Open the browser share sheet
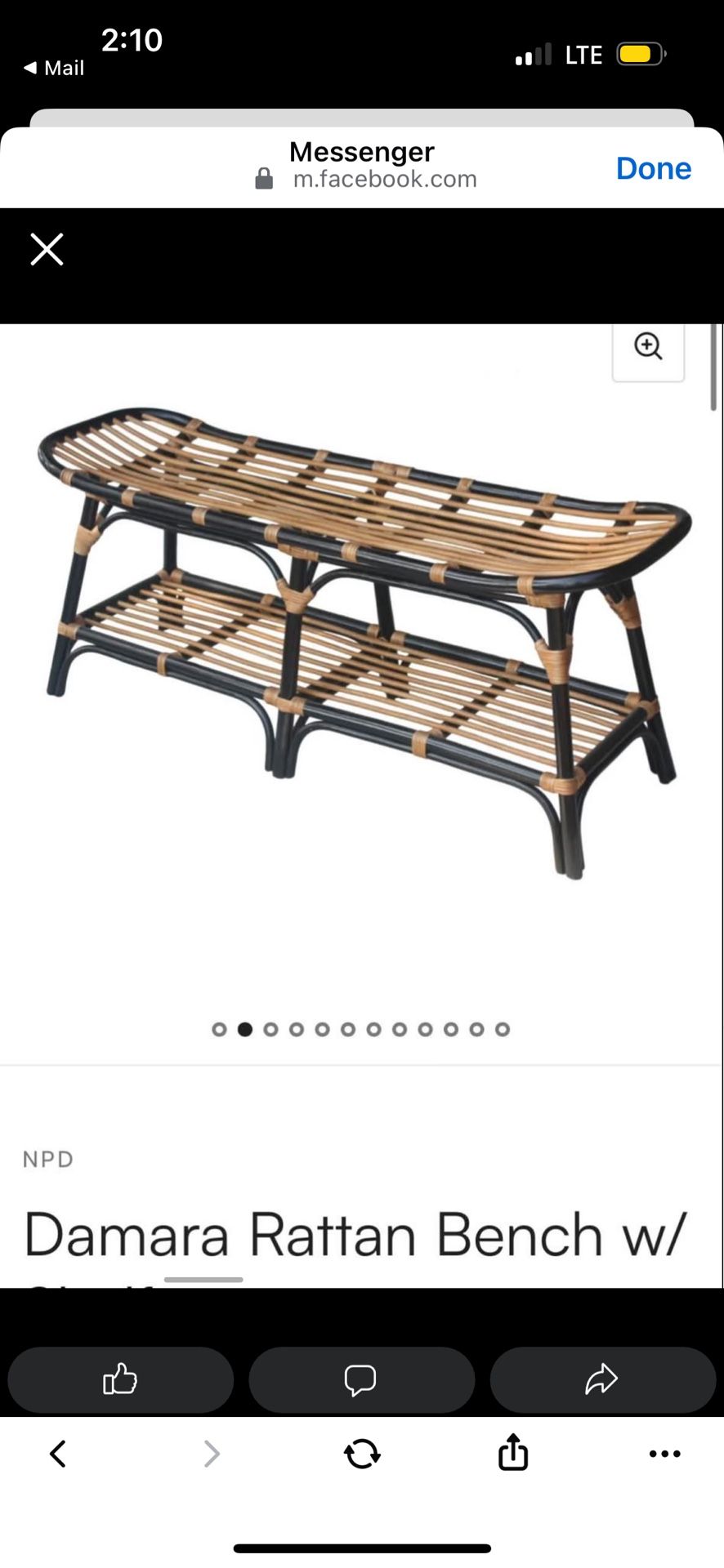 tap(513, 1452)
